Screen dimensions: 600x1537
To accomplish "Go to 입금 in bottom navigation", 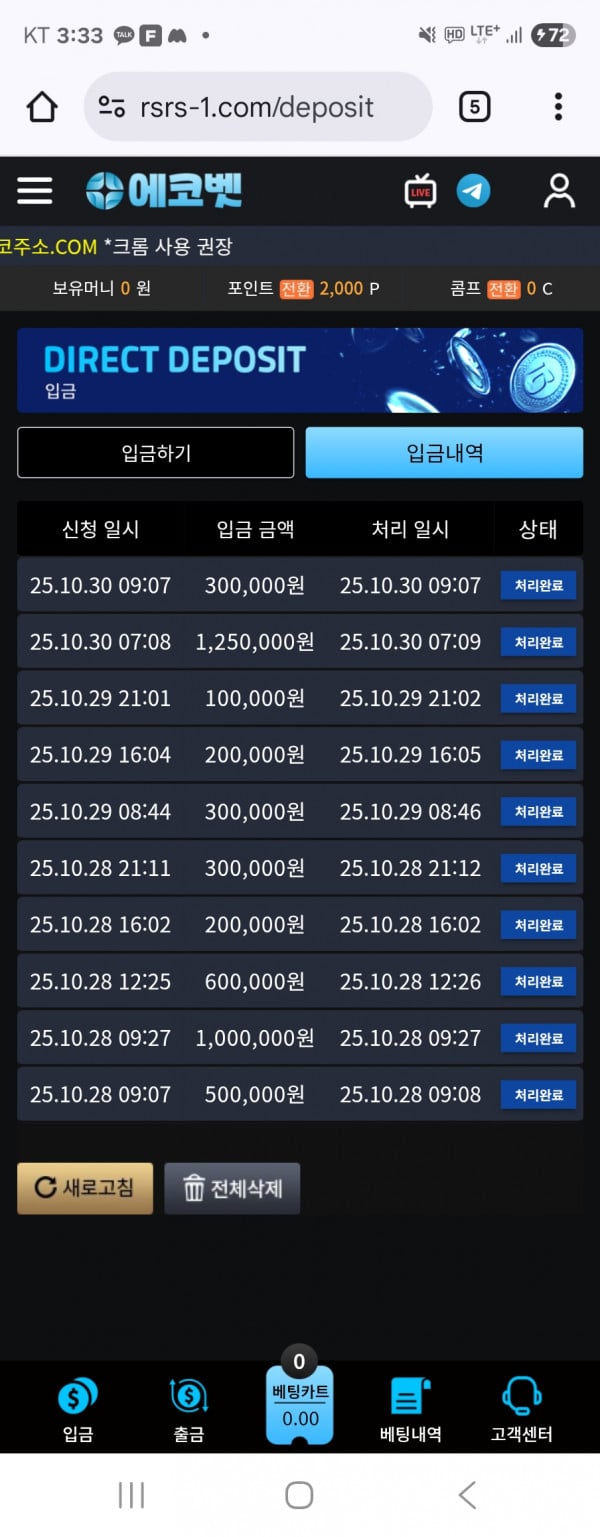I will point(78,1408).
